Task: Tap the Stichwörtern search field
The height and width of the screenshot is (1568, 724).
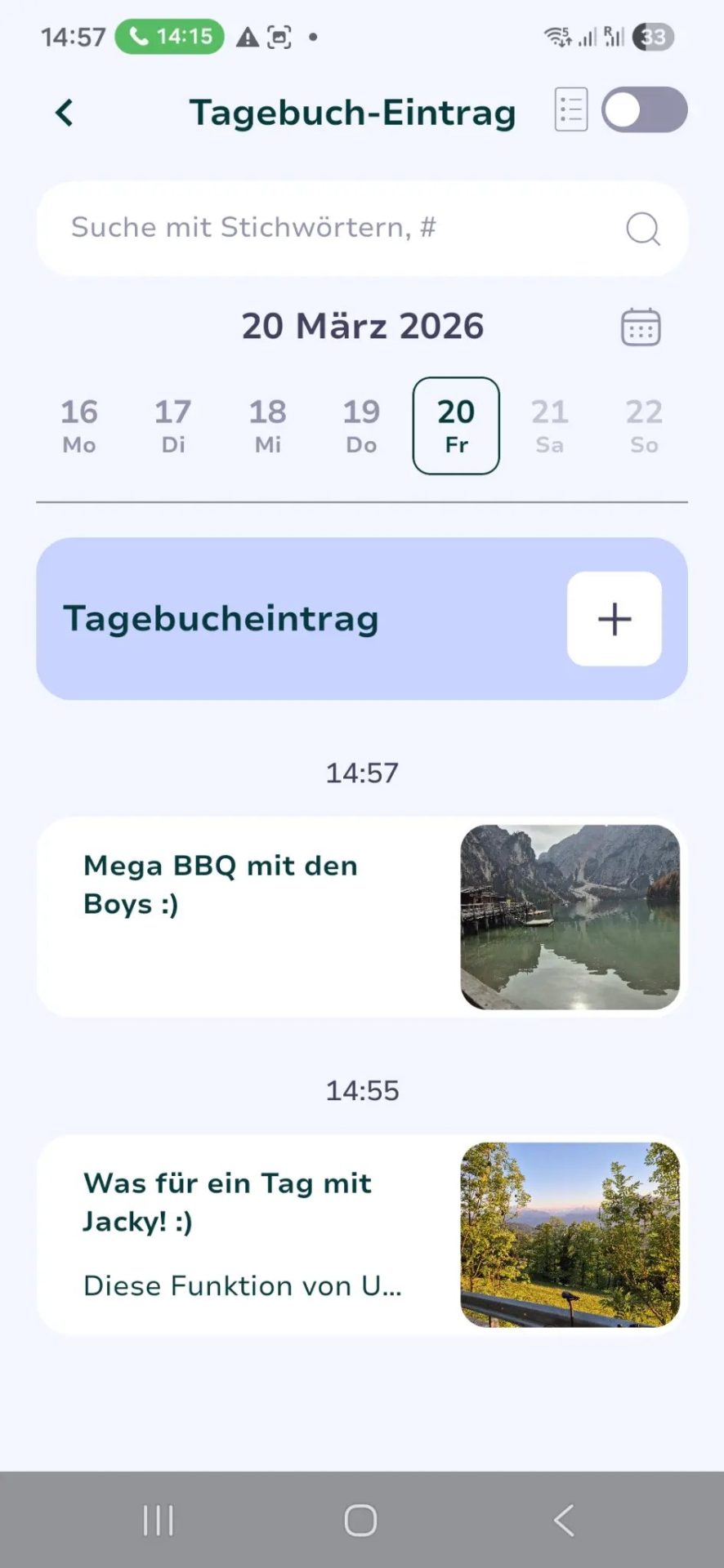Action: pos(343,228)
